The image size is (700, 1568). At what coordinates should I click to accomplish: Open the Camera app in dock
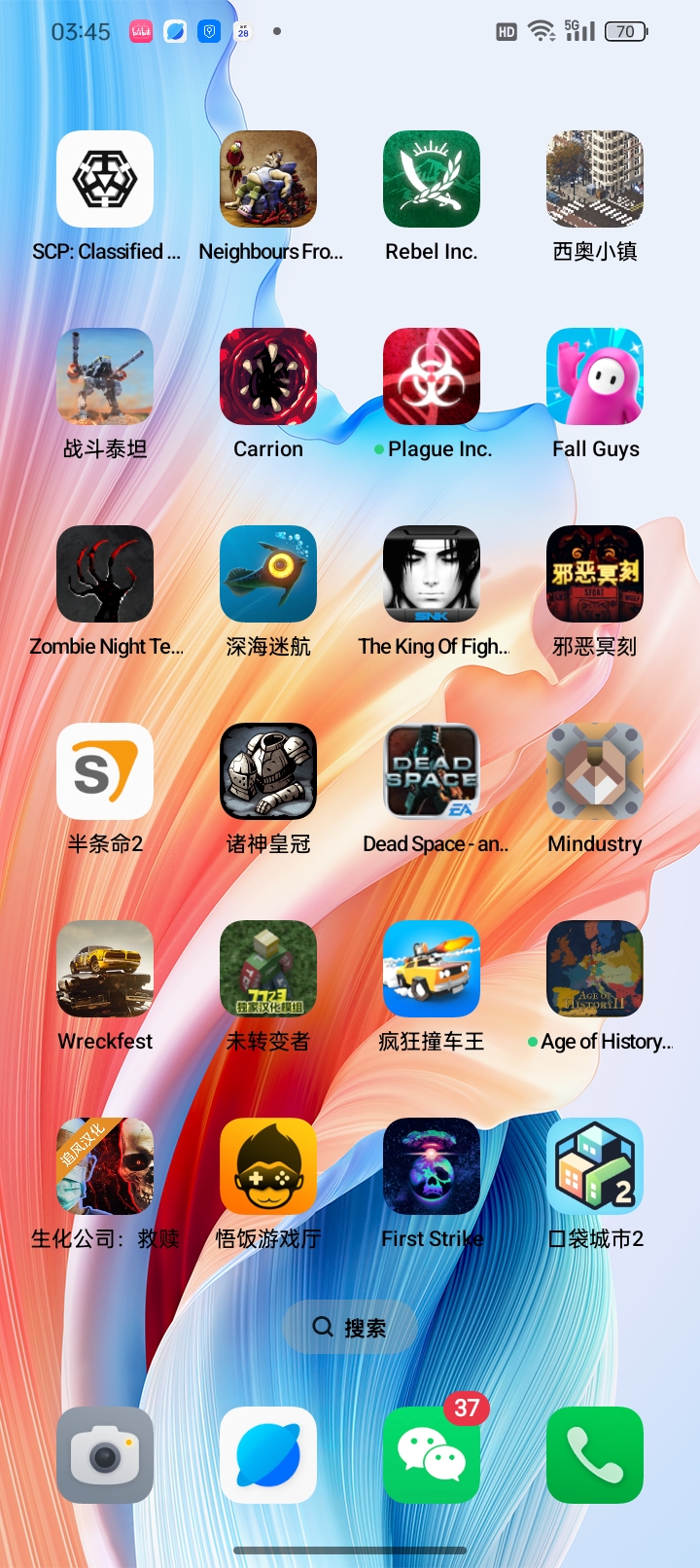[x=105, y=1455]
